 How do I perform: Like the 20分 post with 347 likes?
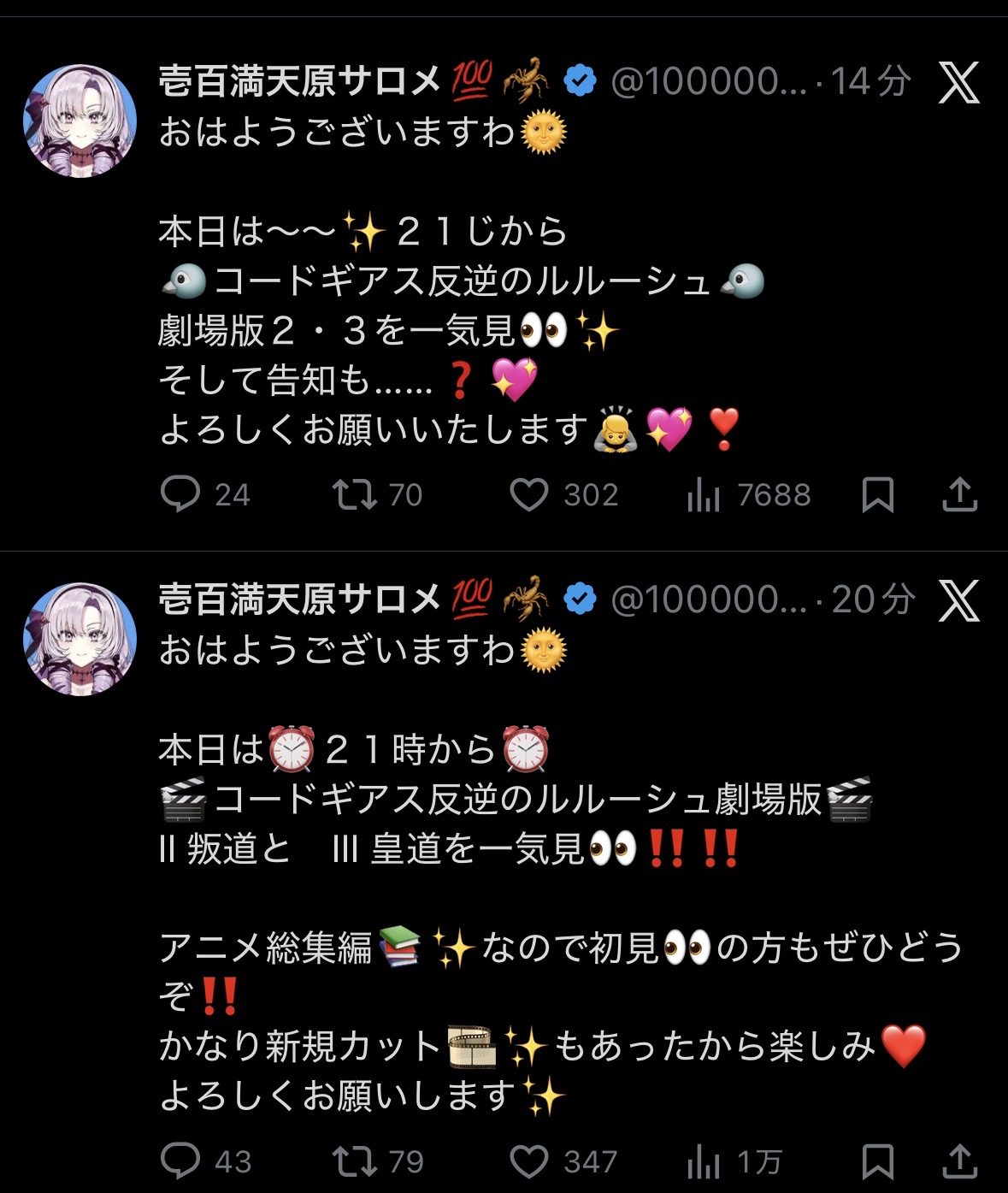click(529, 1161)
